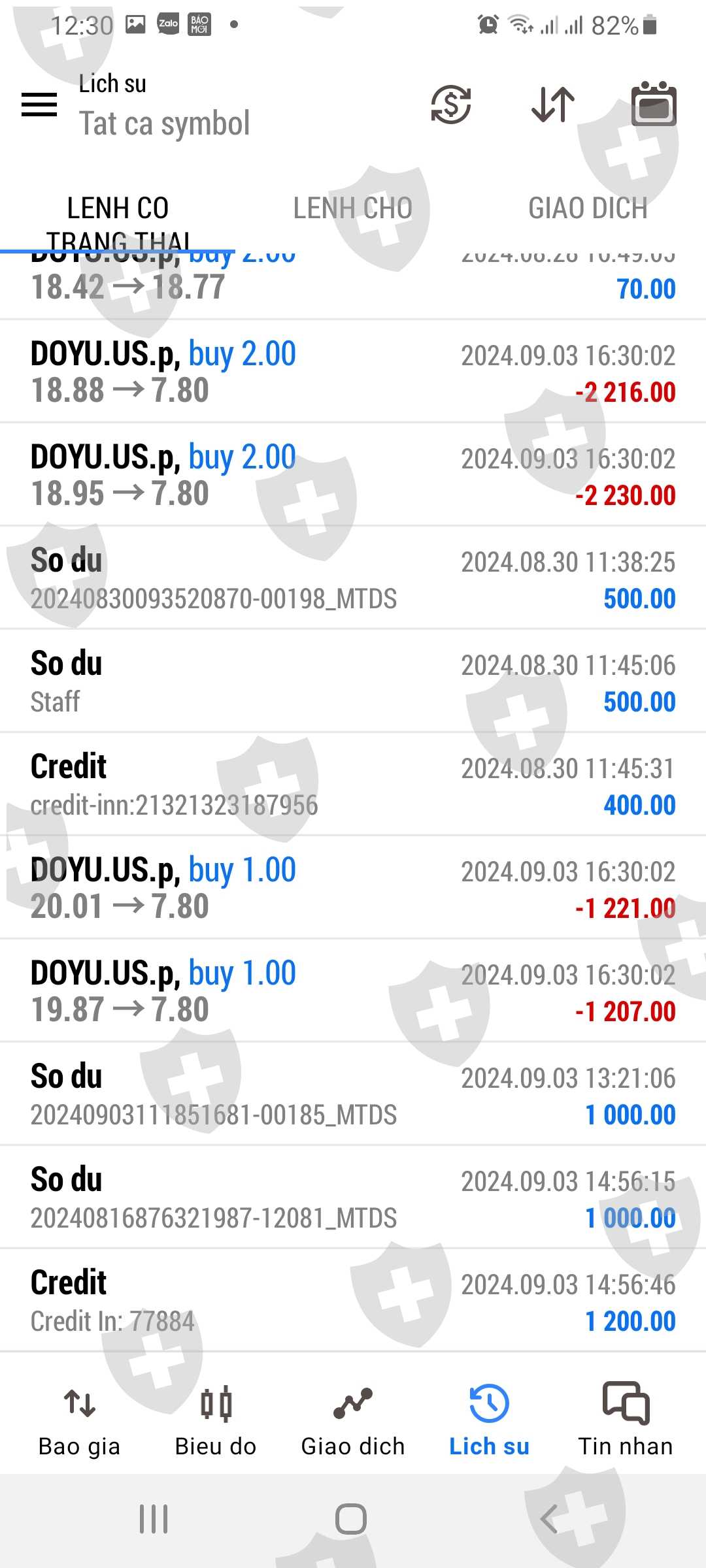The width and height of the screenshot is (706, 1568).
Task: Go back with the system back button
Action: click(550, 1519)
